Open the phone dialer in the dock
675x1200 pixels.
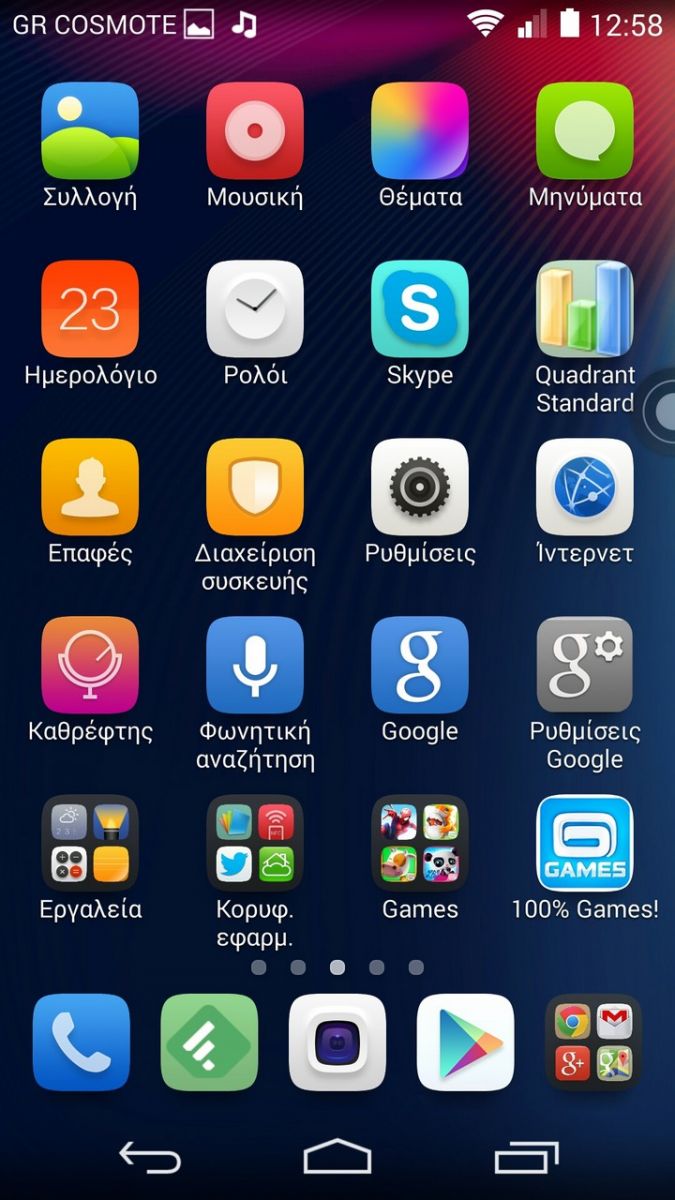[x=81, y=1042]
